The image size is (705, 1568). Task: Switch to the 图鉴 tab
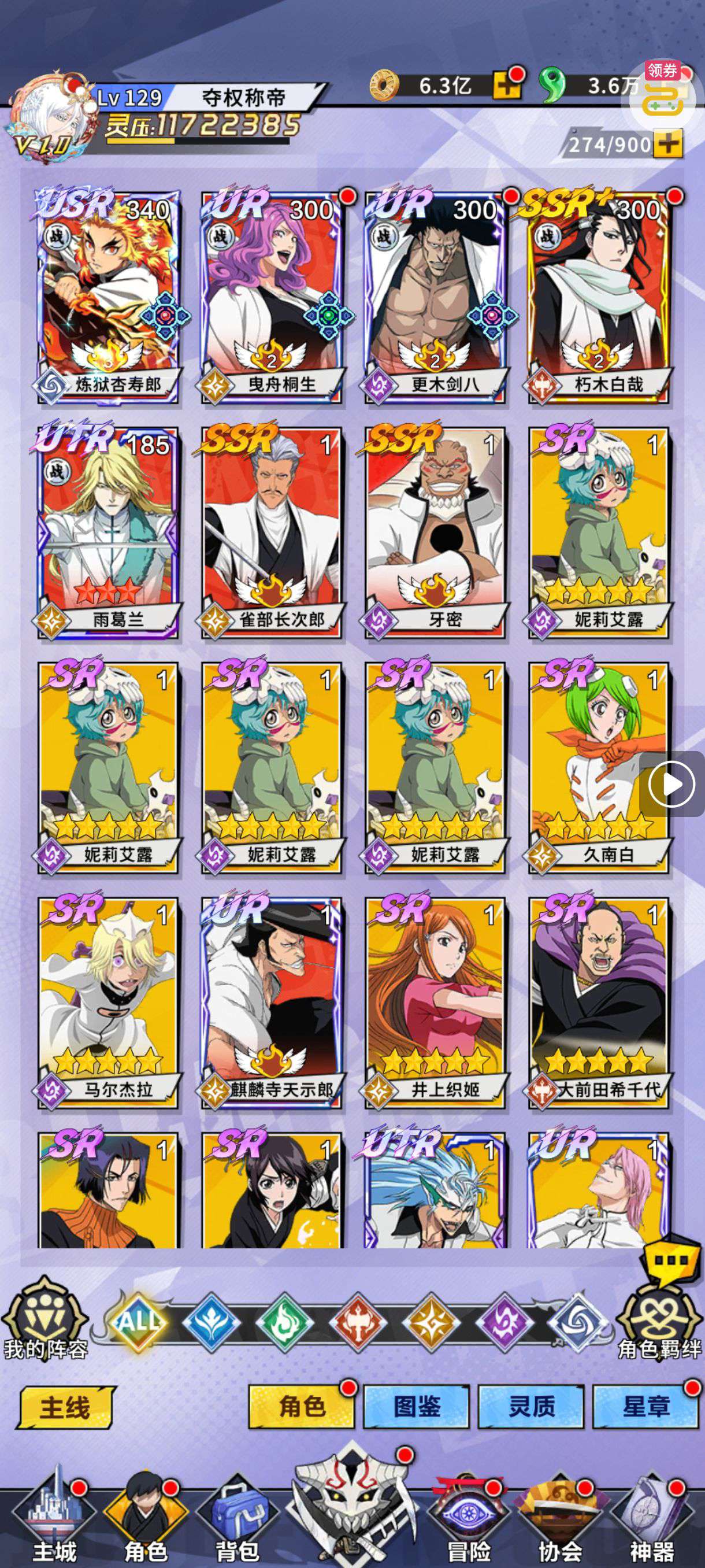417,1406
